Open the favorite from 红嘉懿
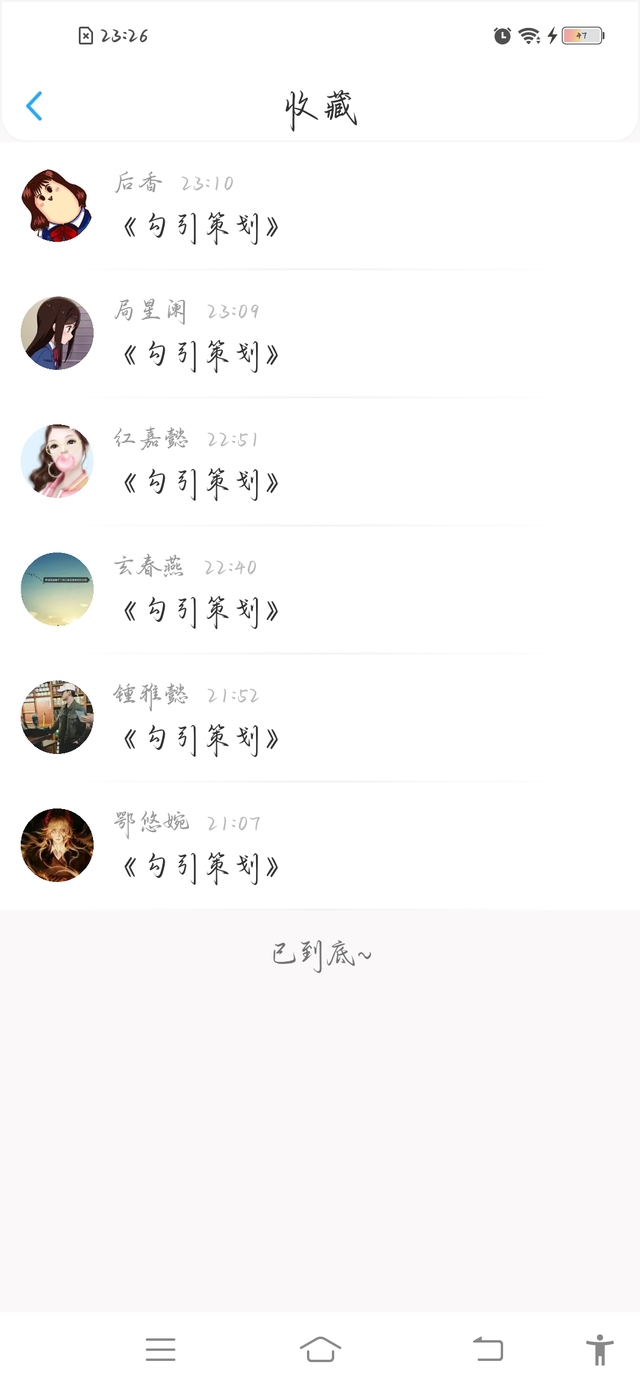 pyautogui.click(x=200, y=482)
